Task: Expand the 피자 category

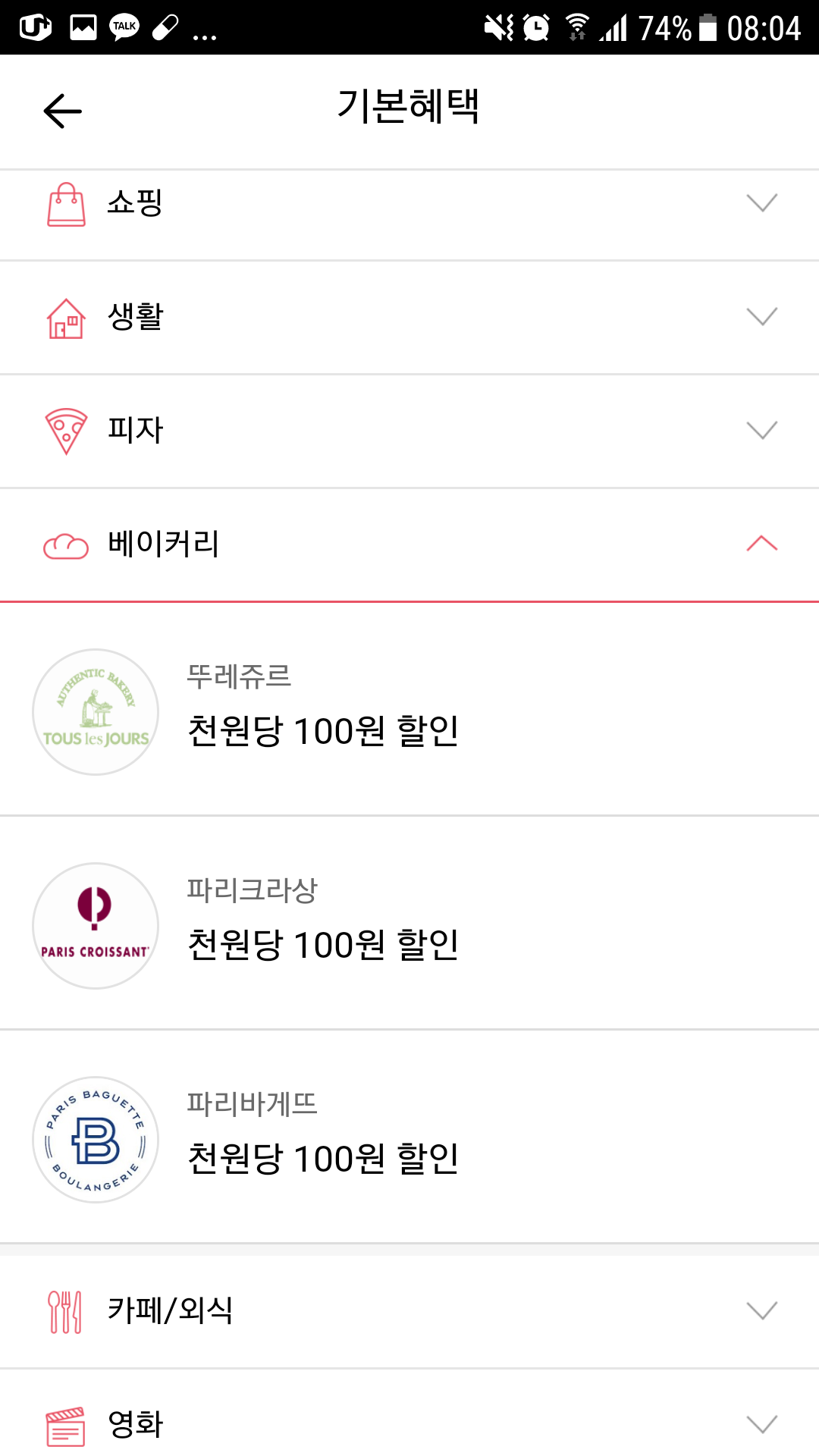Action: point(409,431)
